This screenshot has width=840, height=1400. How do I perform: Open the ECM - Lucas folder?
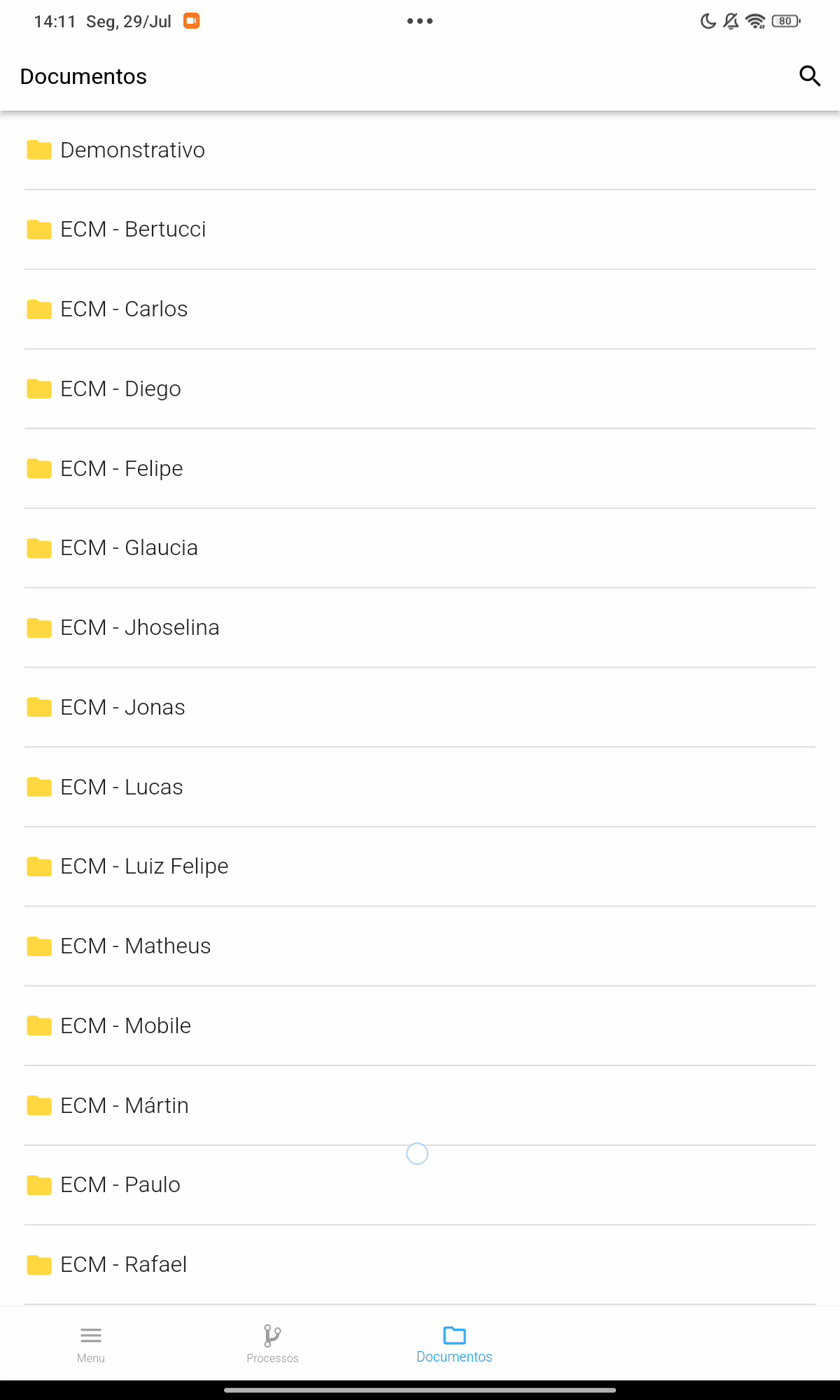(420, 787)
